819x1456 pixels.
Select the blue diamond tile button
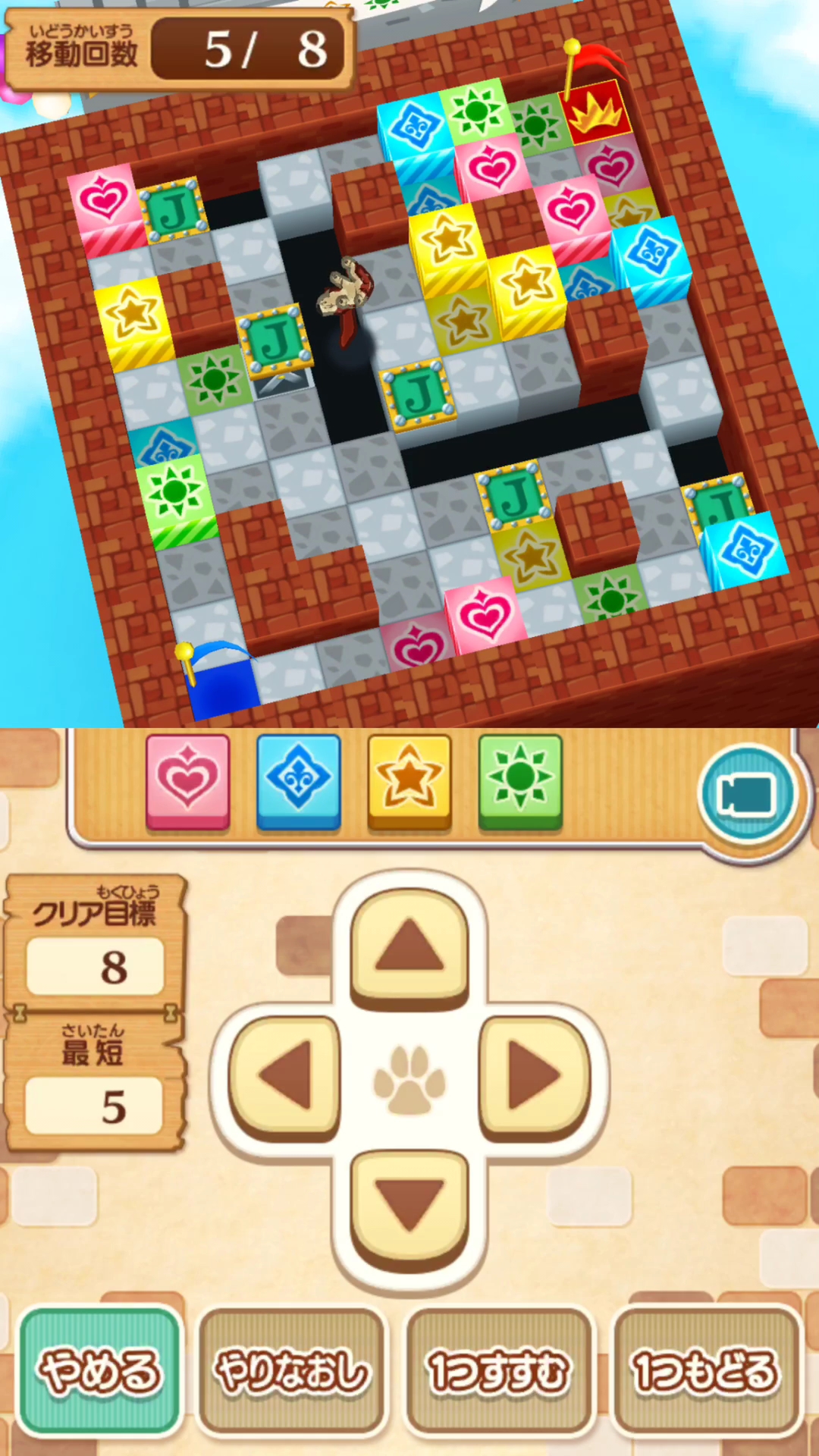click(299, 781)
